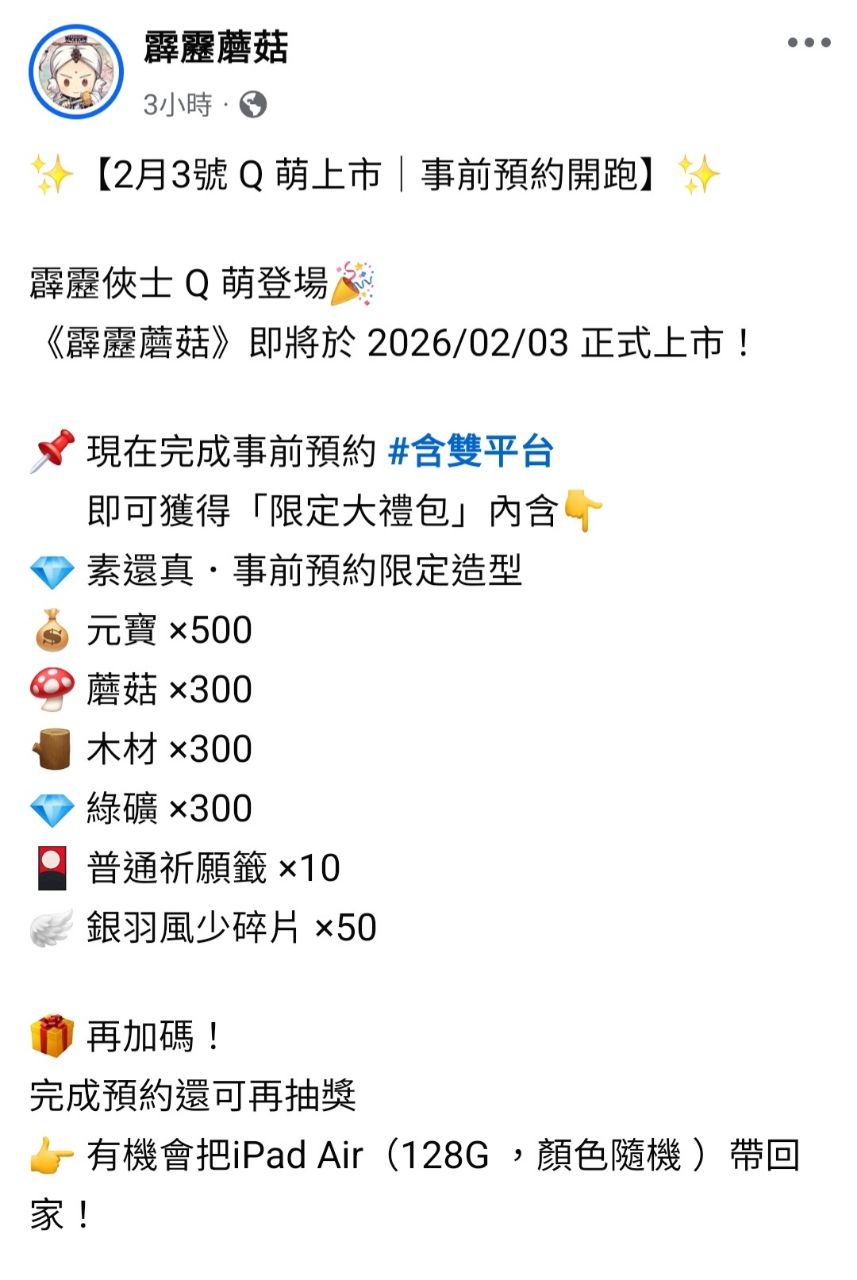Tap the 3小時 post timestamp
This screenshot has width=857, height=1280.
point(177,105)
